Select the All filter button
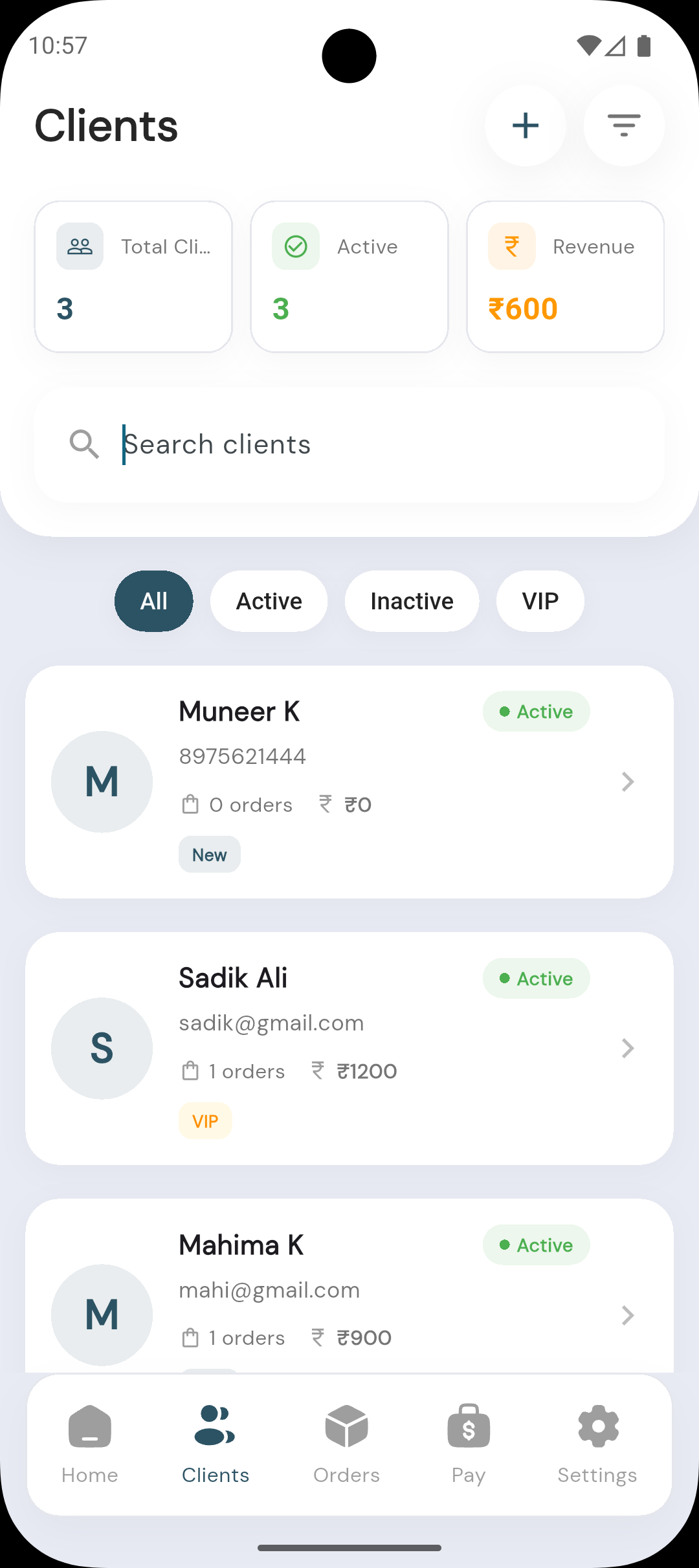The image size is (699, 1568). coord(153,601)
